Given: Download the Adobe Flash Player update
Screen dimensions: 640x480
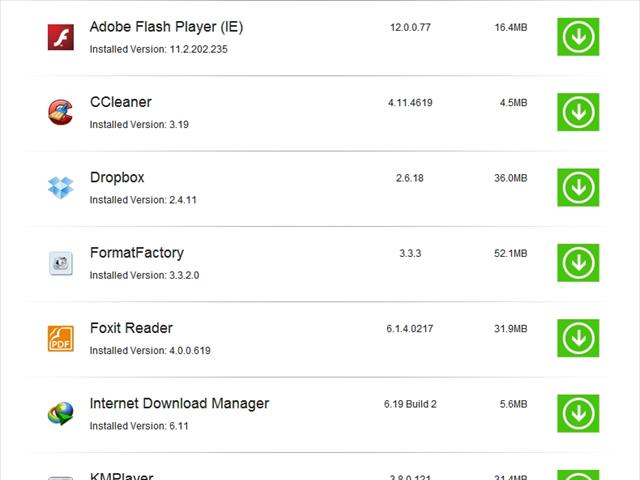Looking at the screenshot, I should [x=578, y=37].
